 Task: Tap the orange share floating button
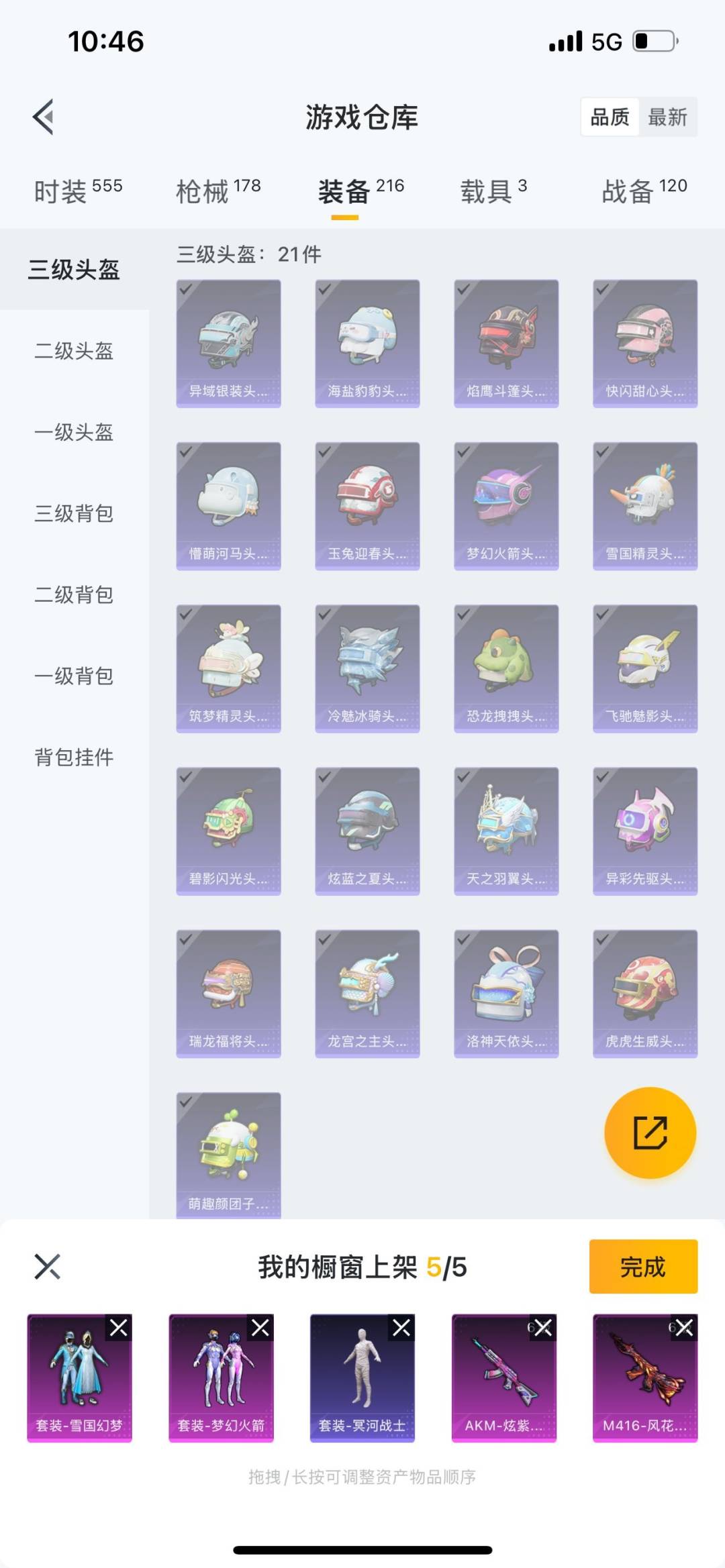tap(650, 1133)
